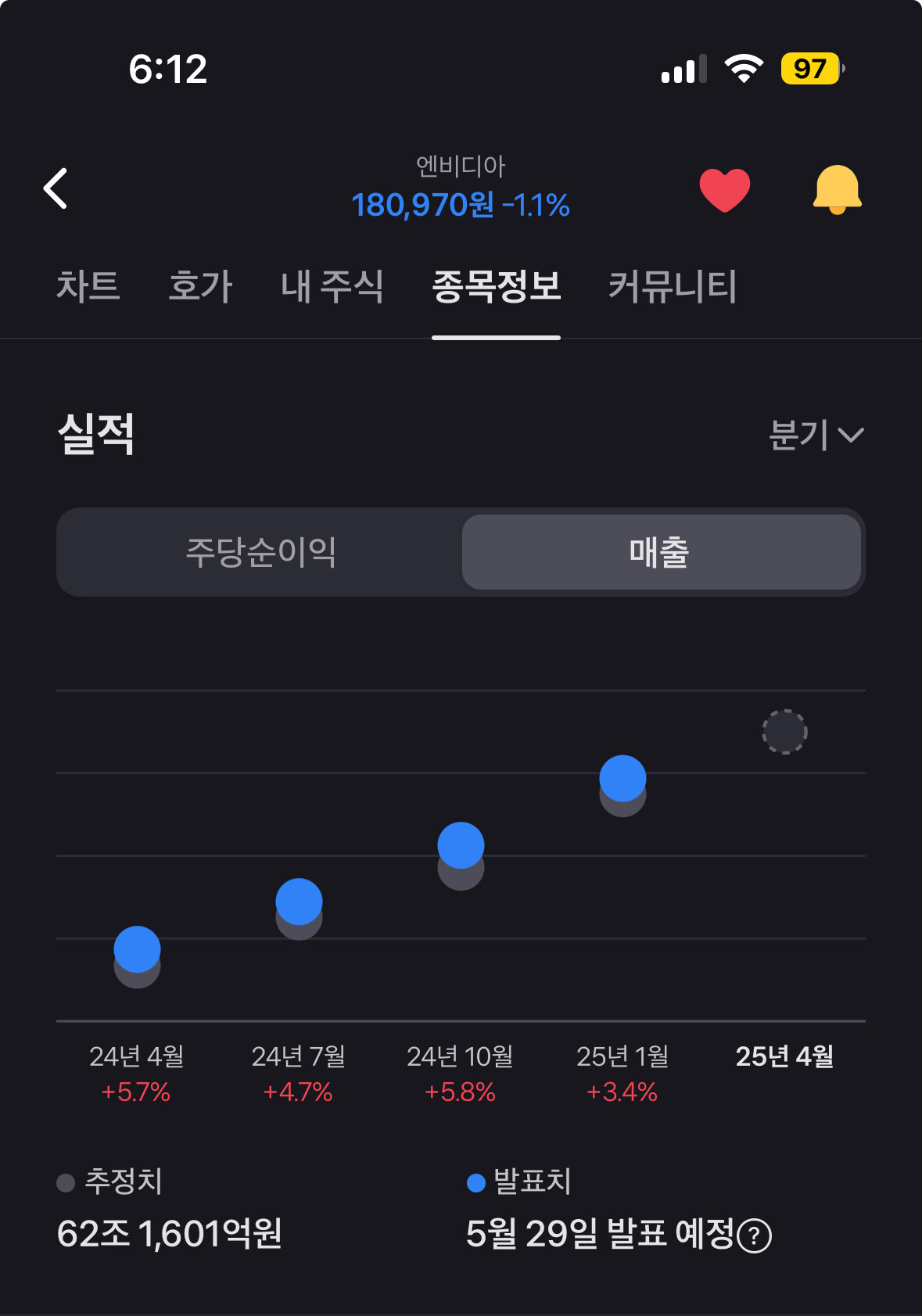The height and width of the screenshot is (1316, 922).
Task: Select the 24년 10월 data point
Action: coord(461,845)
